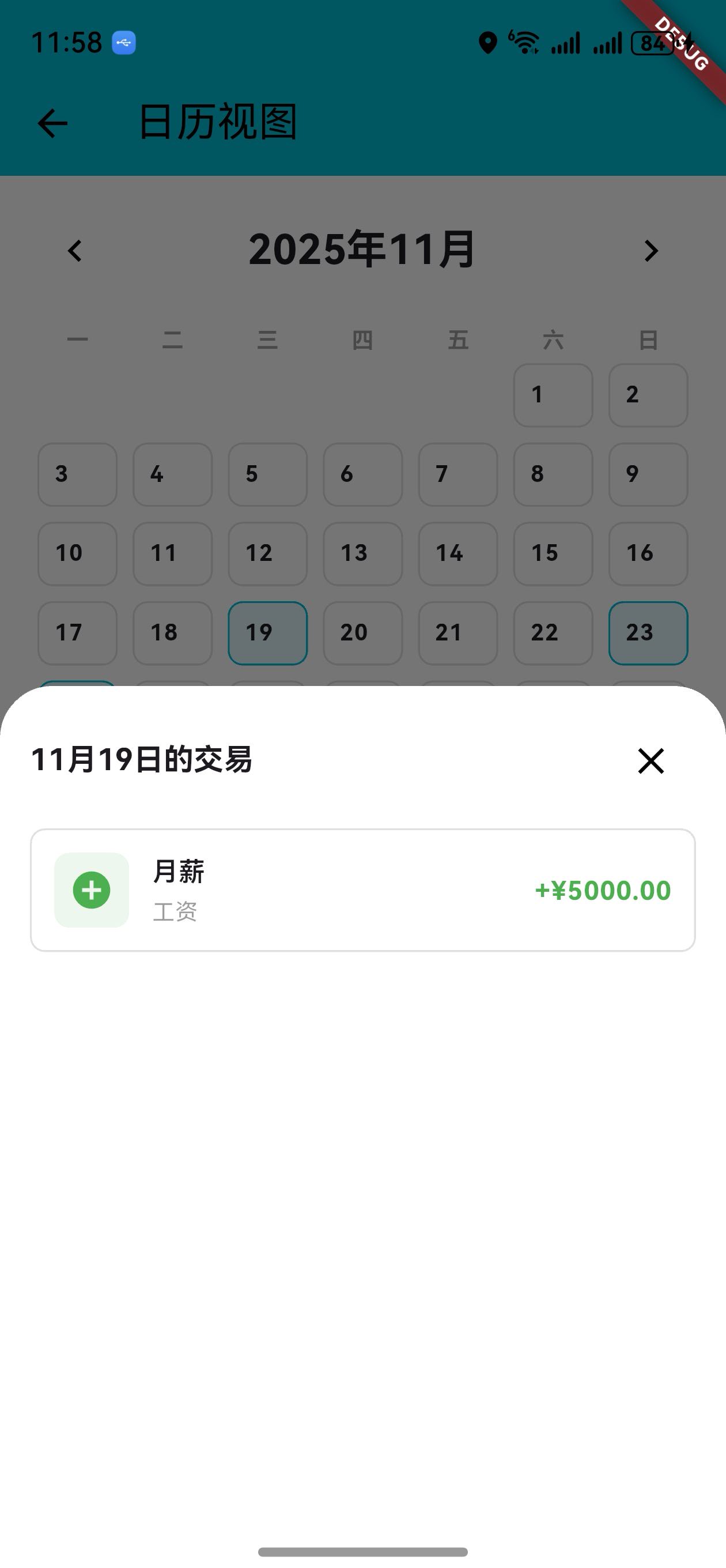Close the 11月19日的交易 sheet with the X
Image resolution: width=726 pixels, height=1568 pixels.
pyautogui.click(x=650, y=762)
